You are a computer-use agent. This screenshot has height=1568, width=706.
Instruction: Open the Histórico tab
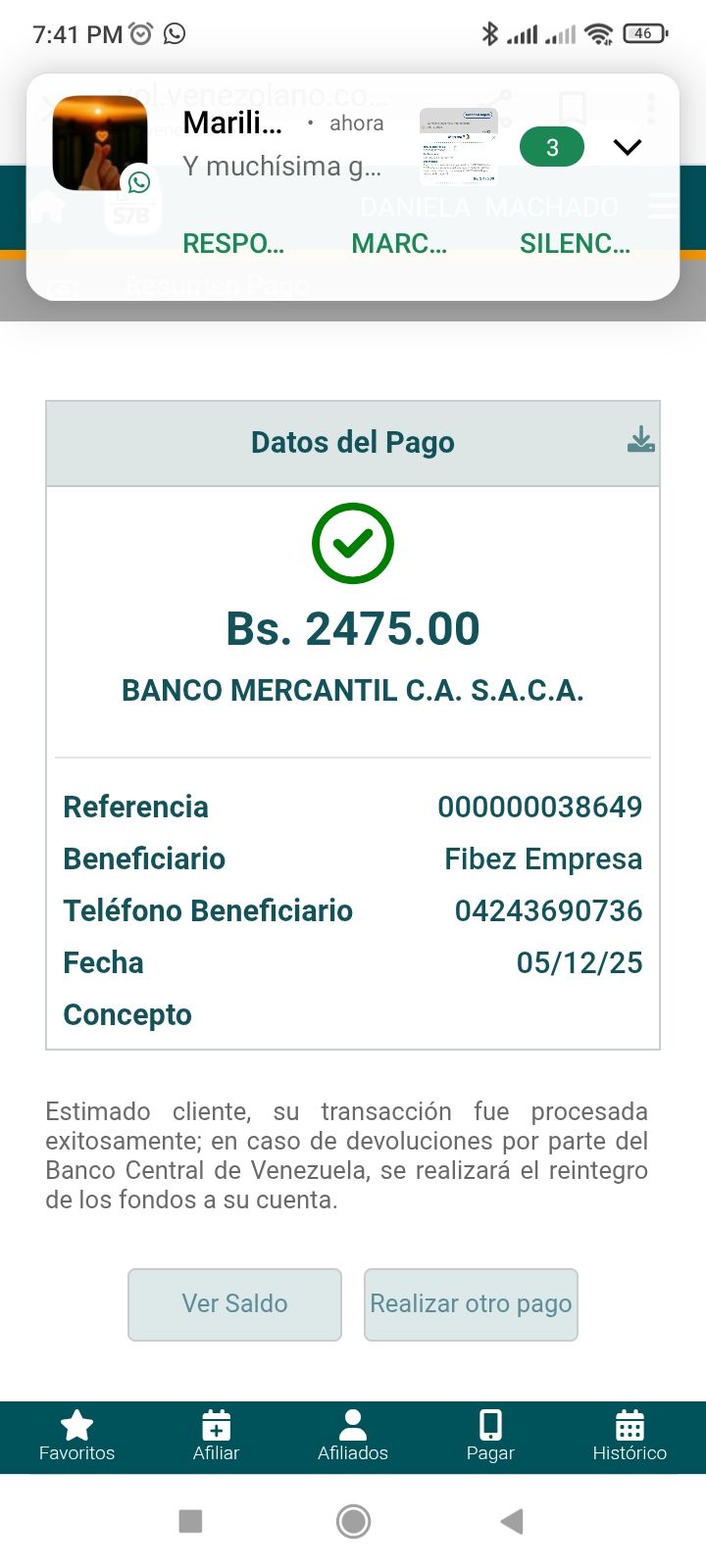point(630,1437)
